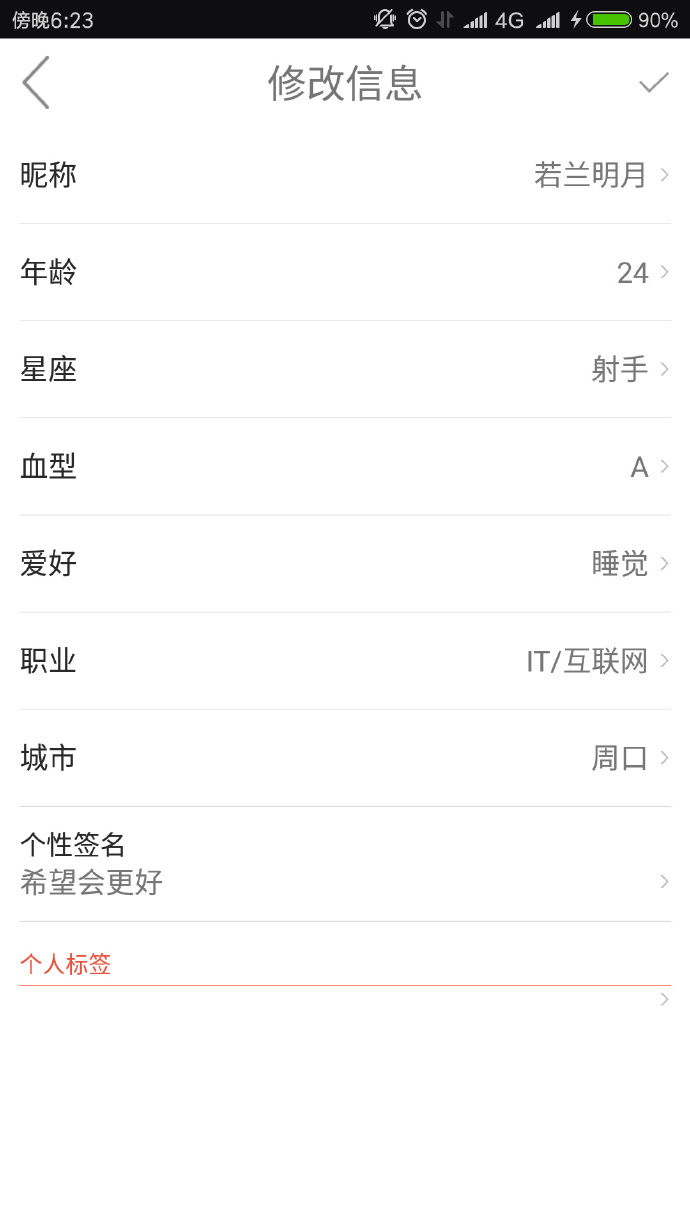The height and width of the screenshot is (1227, 690).
Task: Open the 爱好 hobbies row
Action: point(345,563)
